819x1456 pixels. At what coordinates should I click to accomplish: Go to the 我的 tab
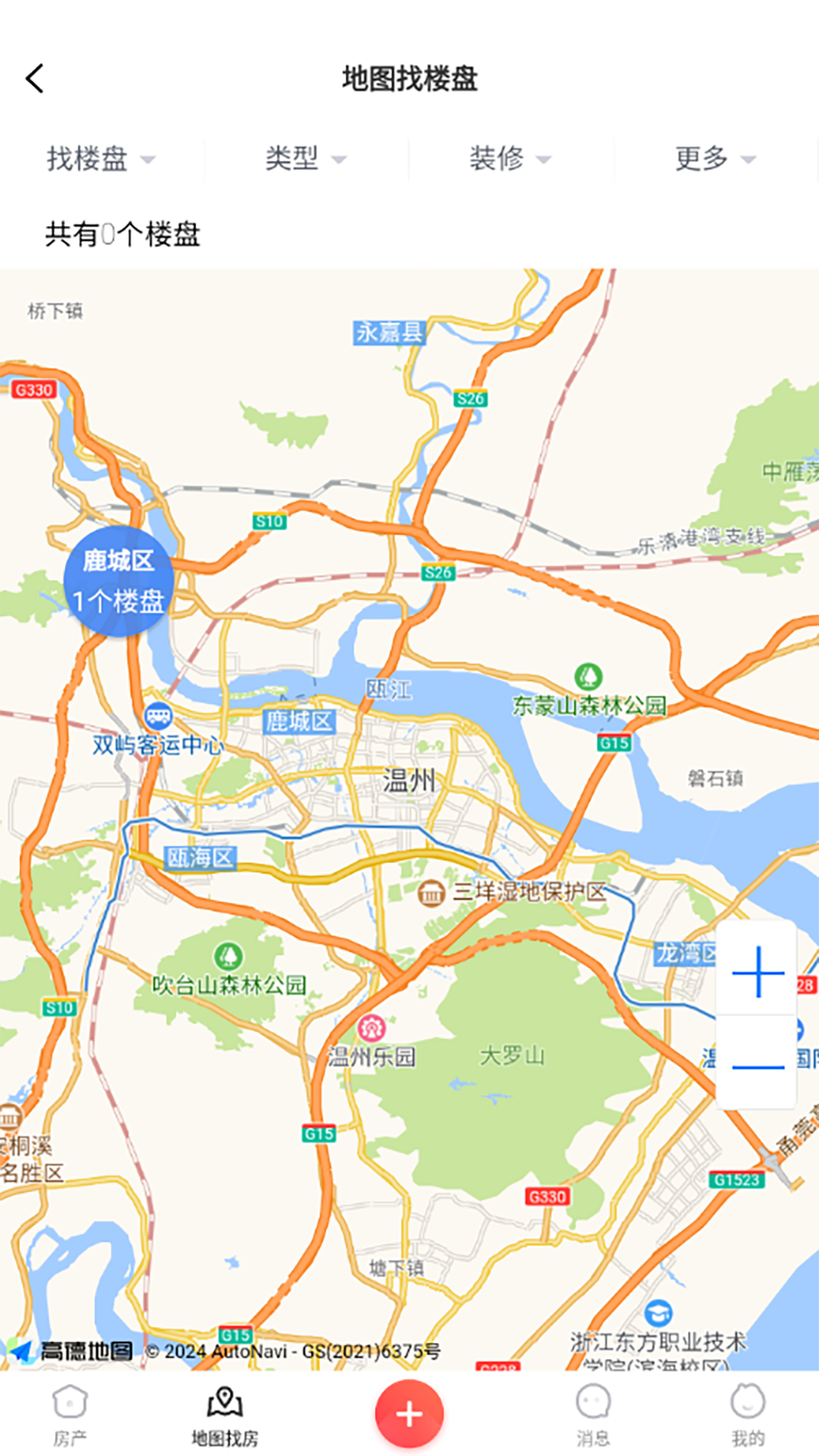click(x=748, y=1415)
